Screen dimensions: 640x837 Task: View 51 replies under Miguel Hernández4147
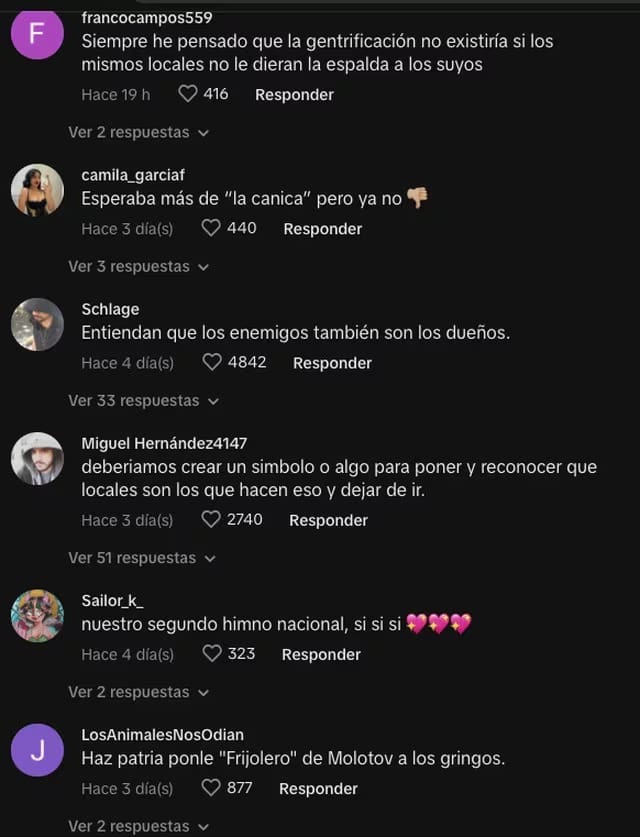coord(141,557)
